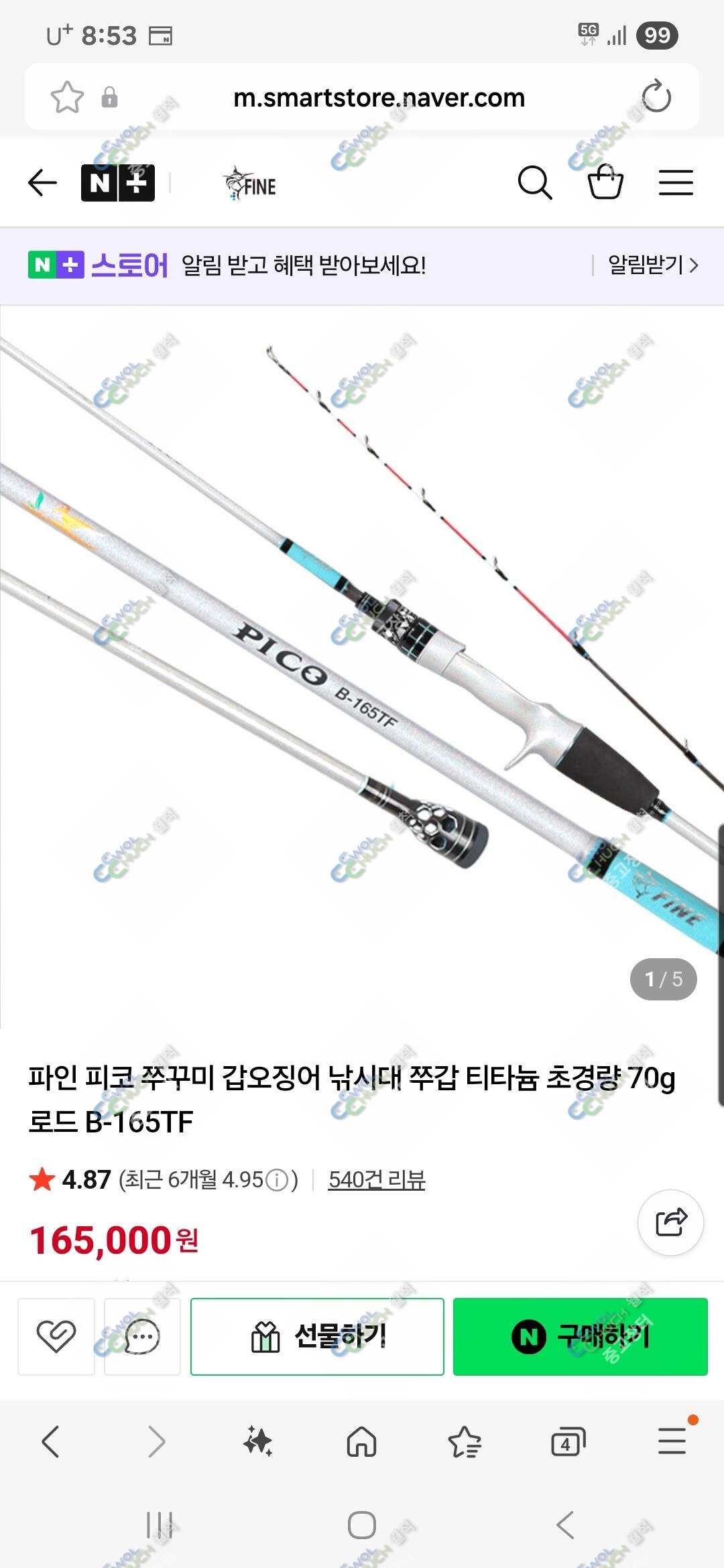The width and height of the screenshot is (724, 1568).
Task: Tap 알림받기 to get store alerts
Action: point(653,265)
